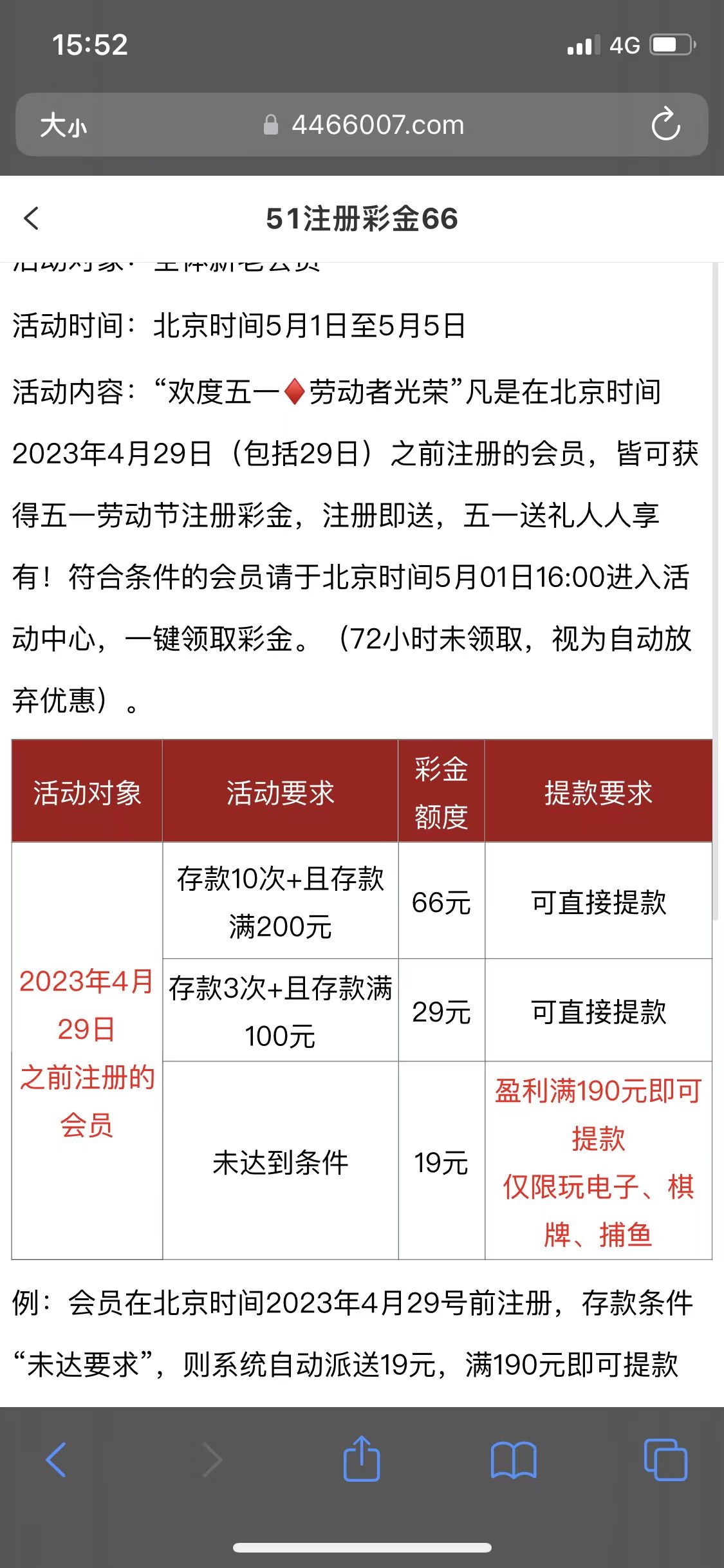Open Safari bookmarks
Viewport: 724px width, 1568px height.
[x=513, y=1459]
